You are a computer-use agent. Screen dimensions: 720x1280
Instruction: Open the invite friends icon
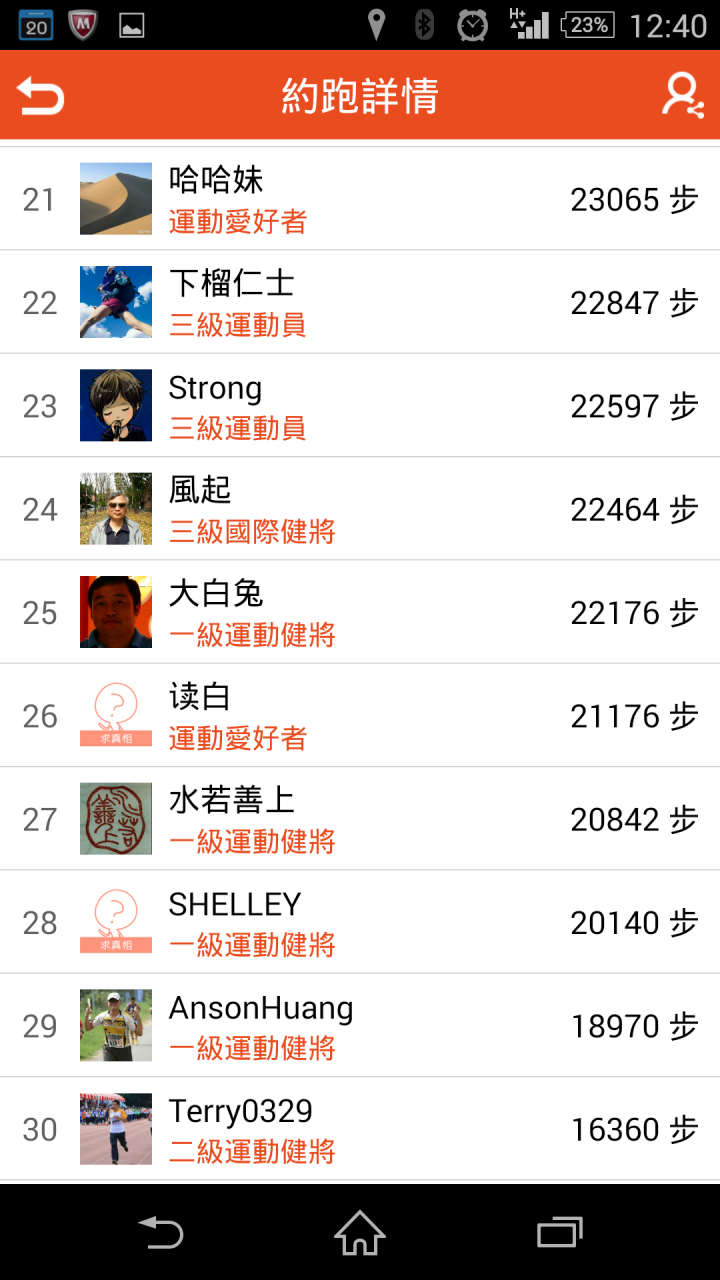(x=682, y=97)
